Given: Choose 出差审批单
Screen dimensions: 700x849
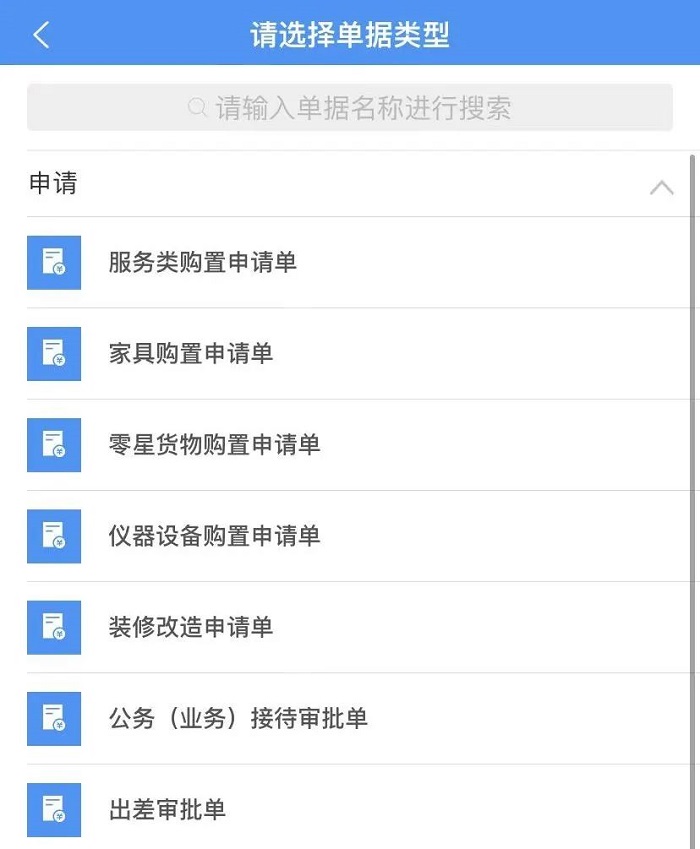Looking at the screenshot, I should tap(167, 809).
